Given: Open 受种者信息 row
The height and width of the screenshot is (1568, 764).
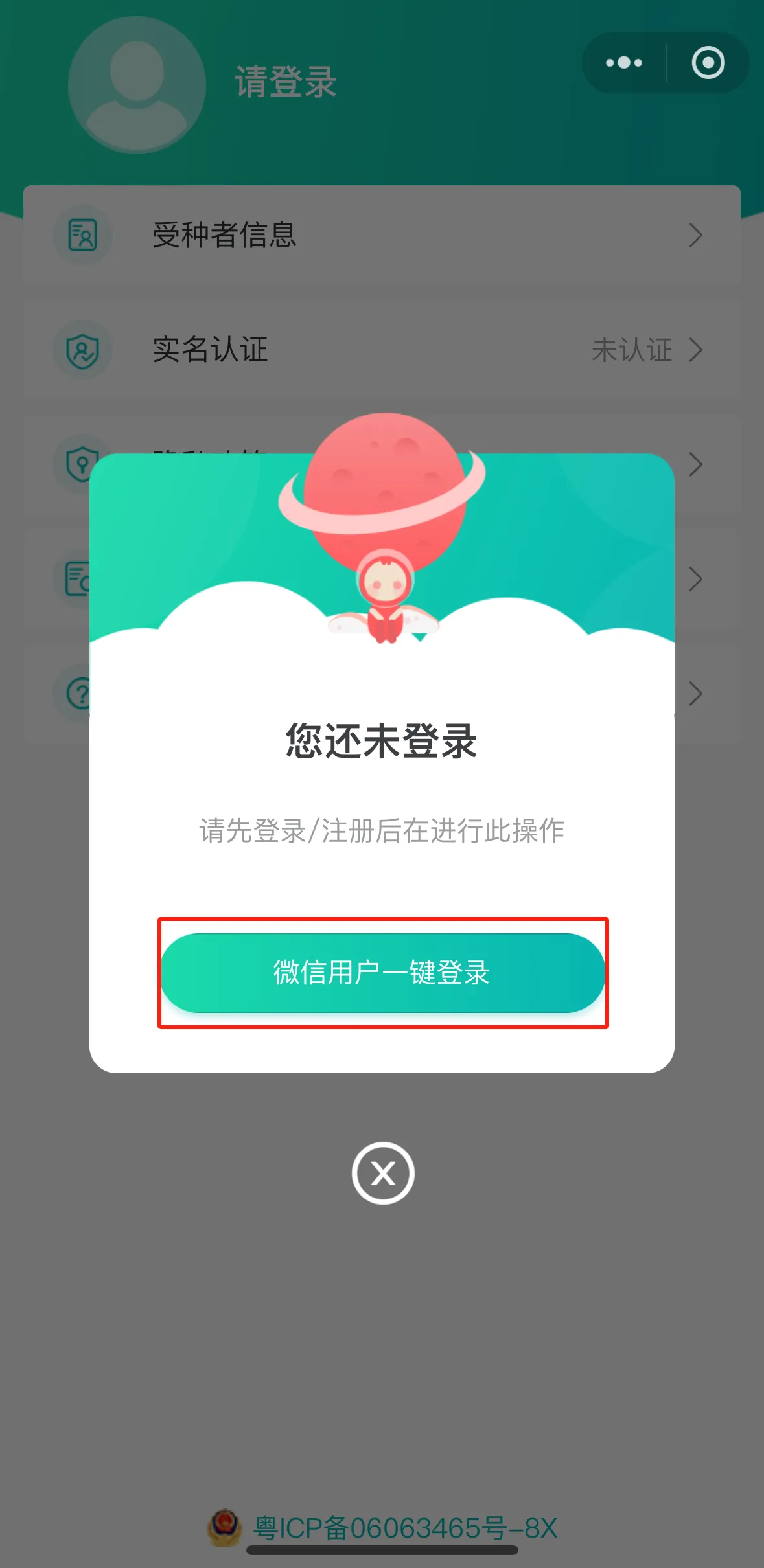Looking at the screenshot, I should coord(382,235).
